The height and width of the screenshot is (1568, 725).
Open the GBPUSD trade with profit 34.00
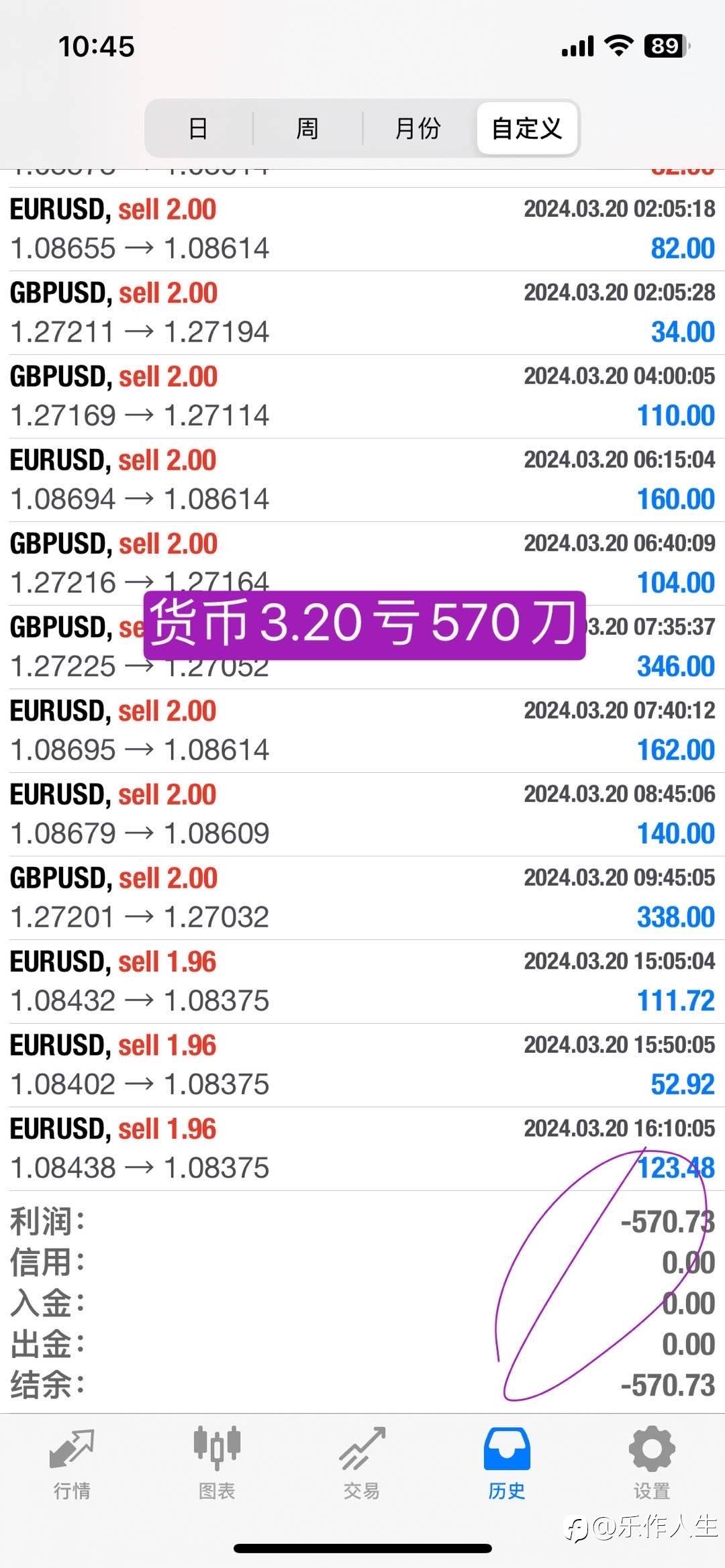[362, 313]
